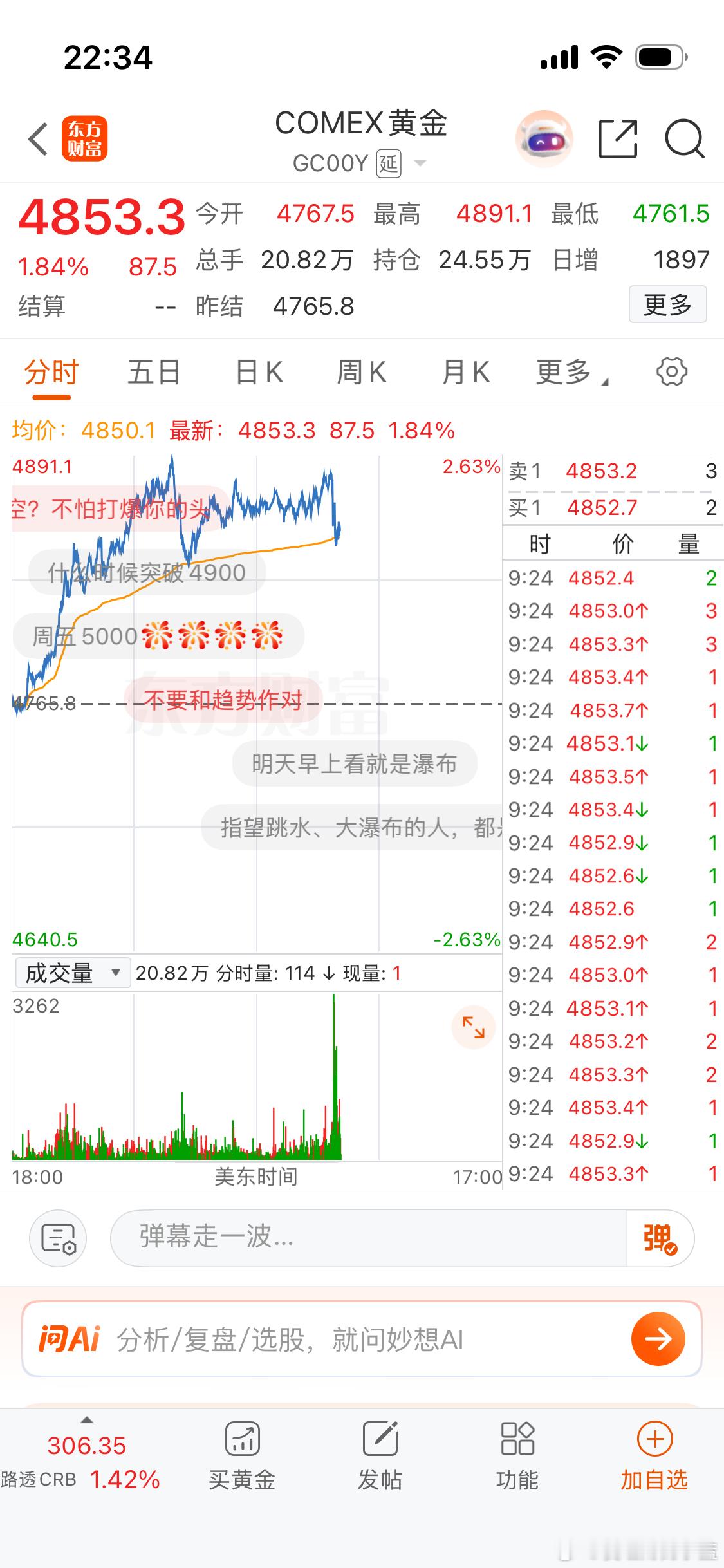Select the 周K weekly chart tab
Image resolution: width=724 pixels, height=1568 pixels.
[x=360, y=372]
